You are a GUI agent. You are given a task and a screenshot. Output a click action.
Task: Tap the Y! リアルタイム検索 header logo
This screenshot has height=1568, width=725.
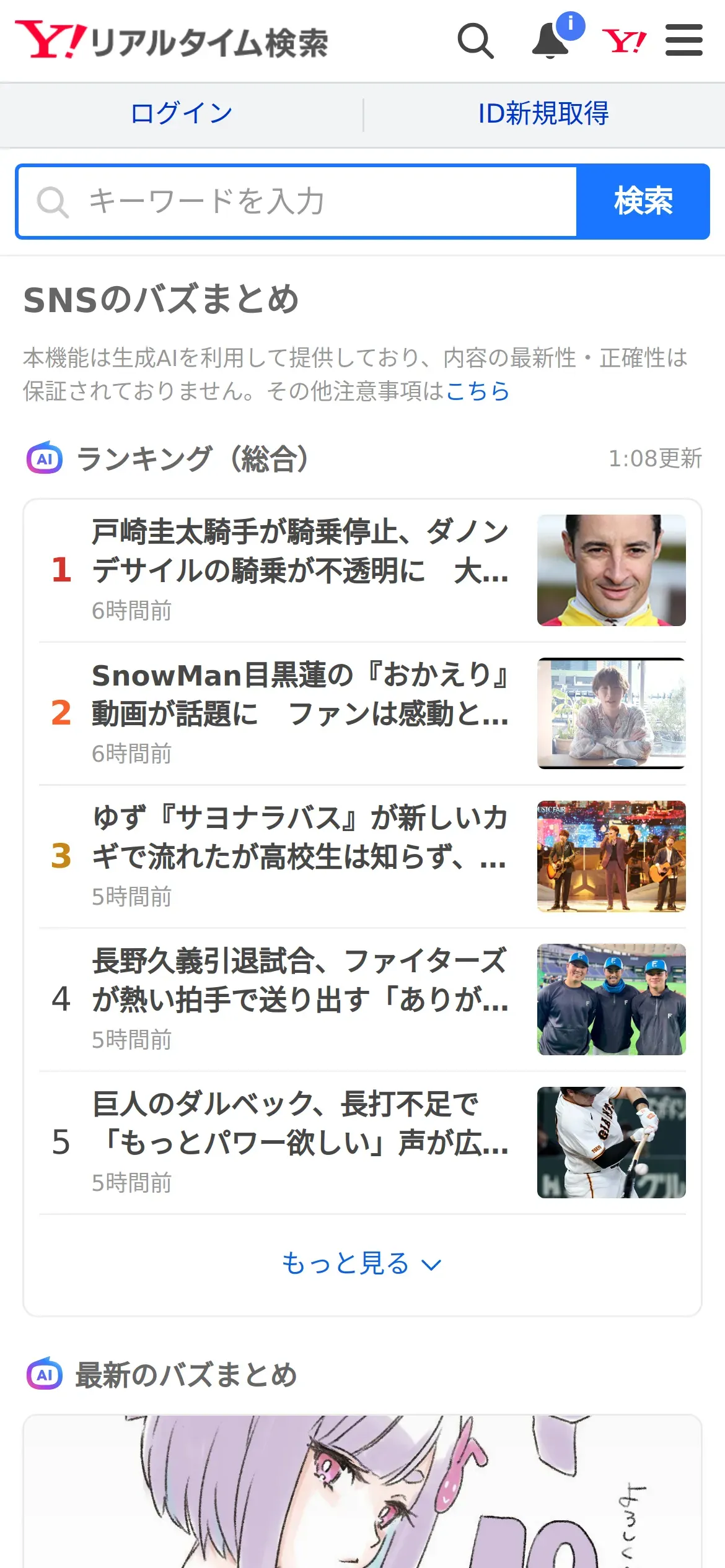pos(172,41)
